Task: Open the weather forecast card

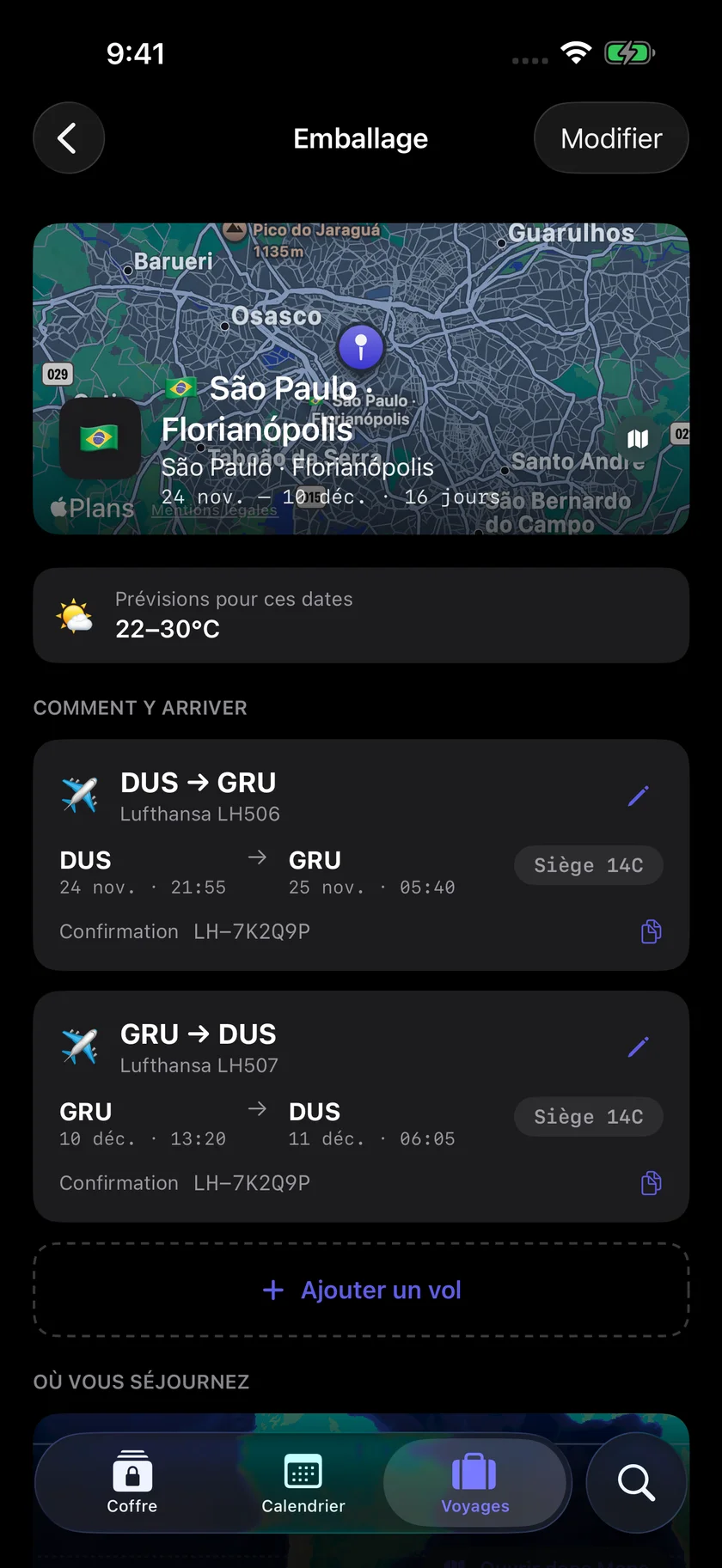Action: 361,615
